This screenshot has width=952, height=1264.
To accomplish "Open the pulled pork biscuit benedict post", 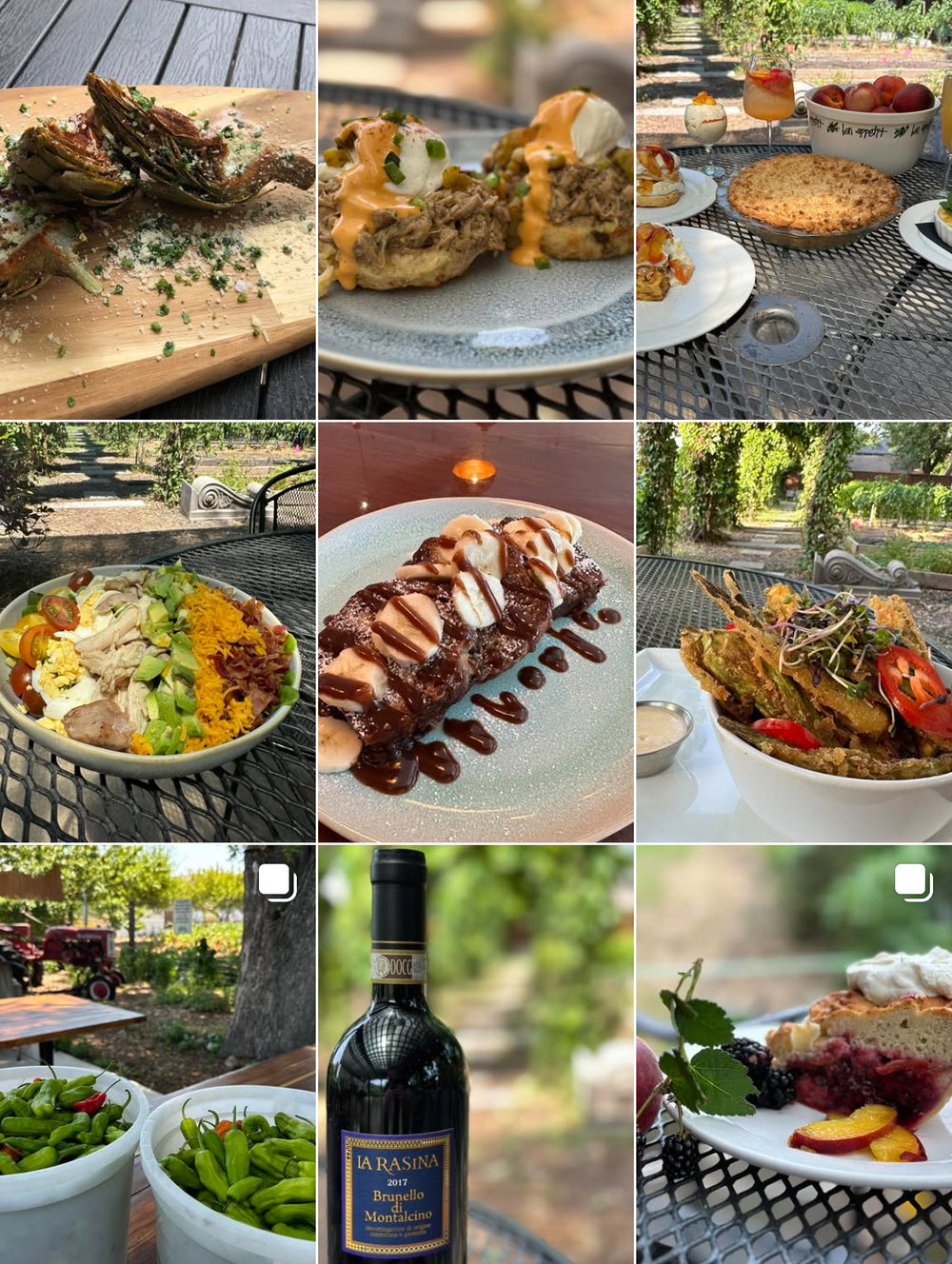I will coord(475,209).
